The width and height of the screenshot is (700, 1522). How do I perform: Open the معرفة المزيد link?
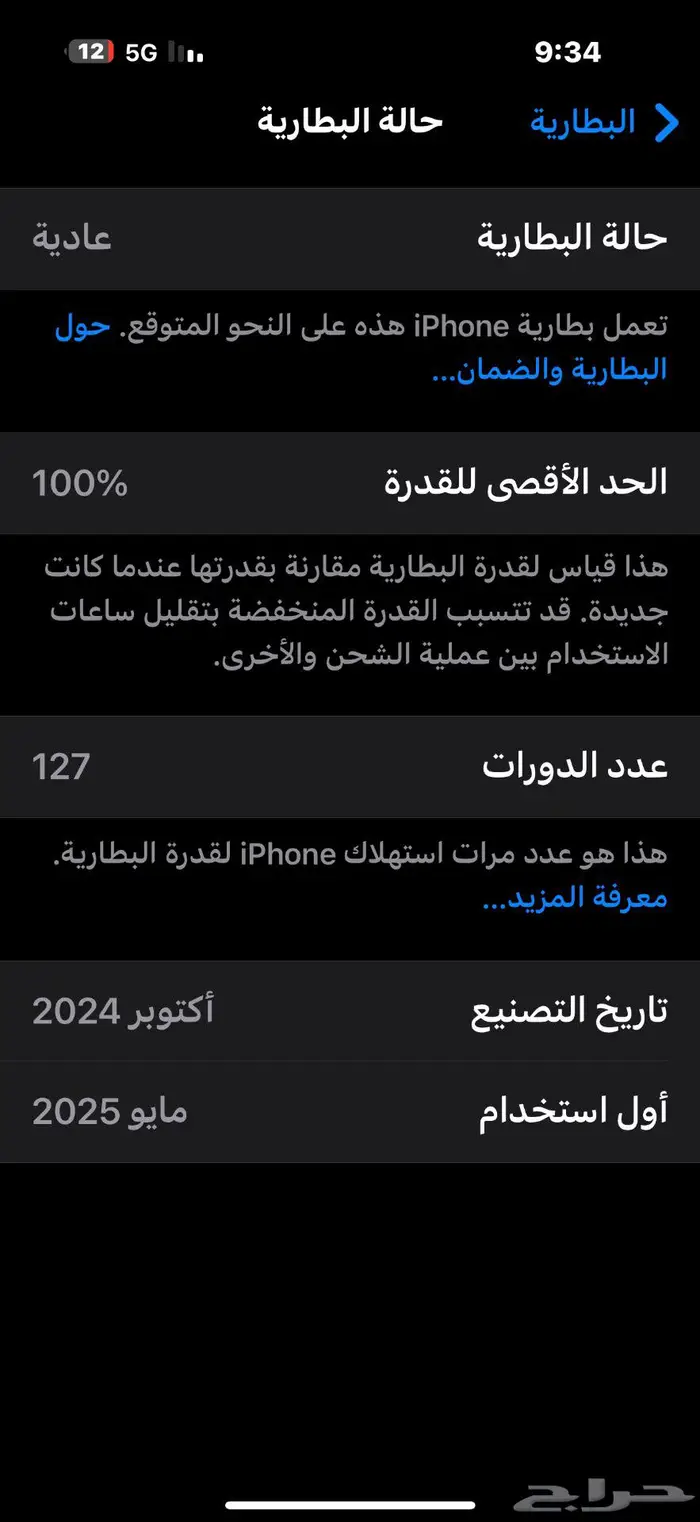pos(575,898)
